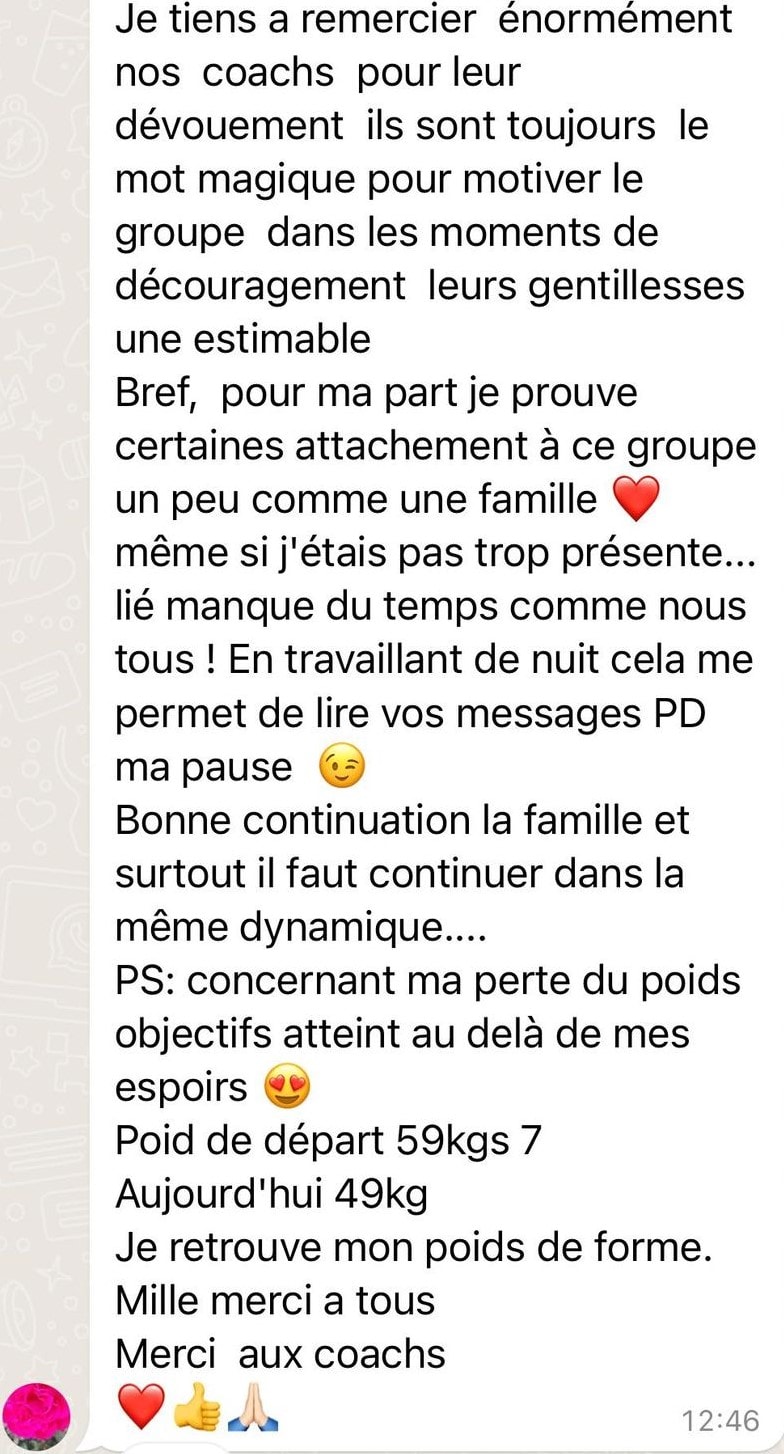Open the sender's pink flower profile picture
The width and height of the screenshot is (784, 1454).
click(x=38, y=1416)
